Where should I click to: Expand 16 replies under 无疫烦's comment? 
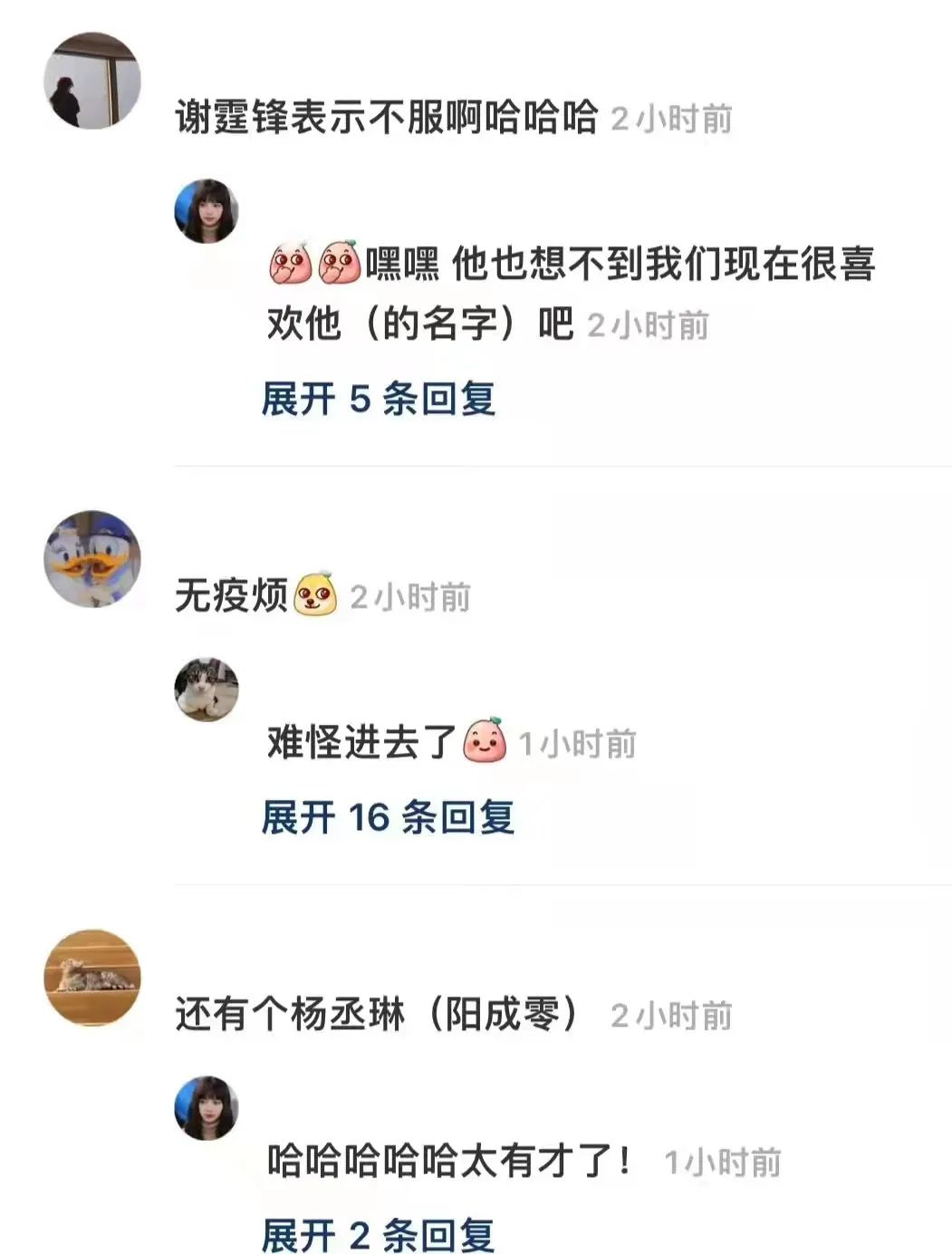coord(389,817)
